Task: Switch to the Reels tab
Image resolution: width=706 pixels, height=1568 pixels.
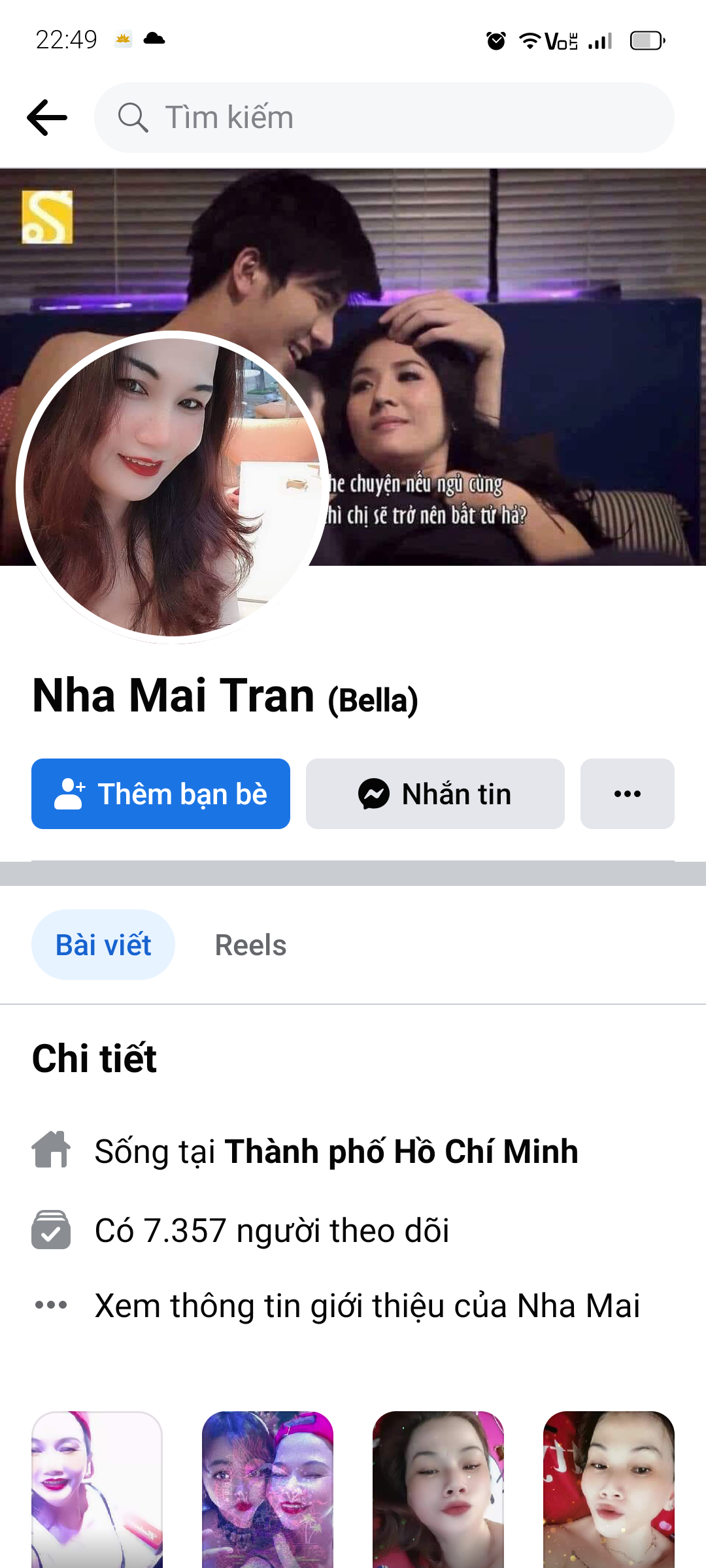Action: coord(250,945)
